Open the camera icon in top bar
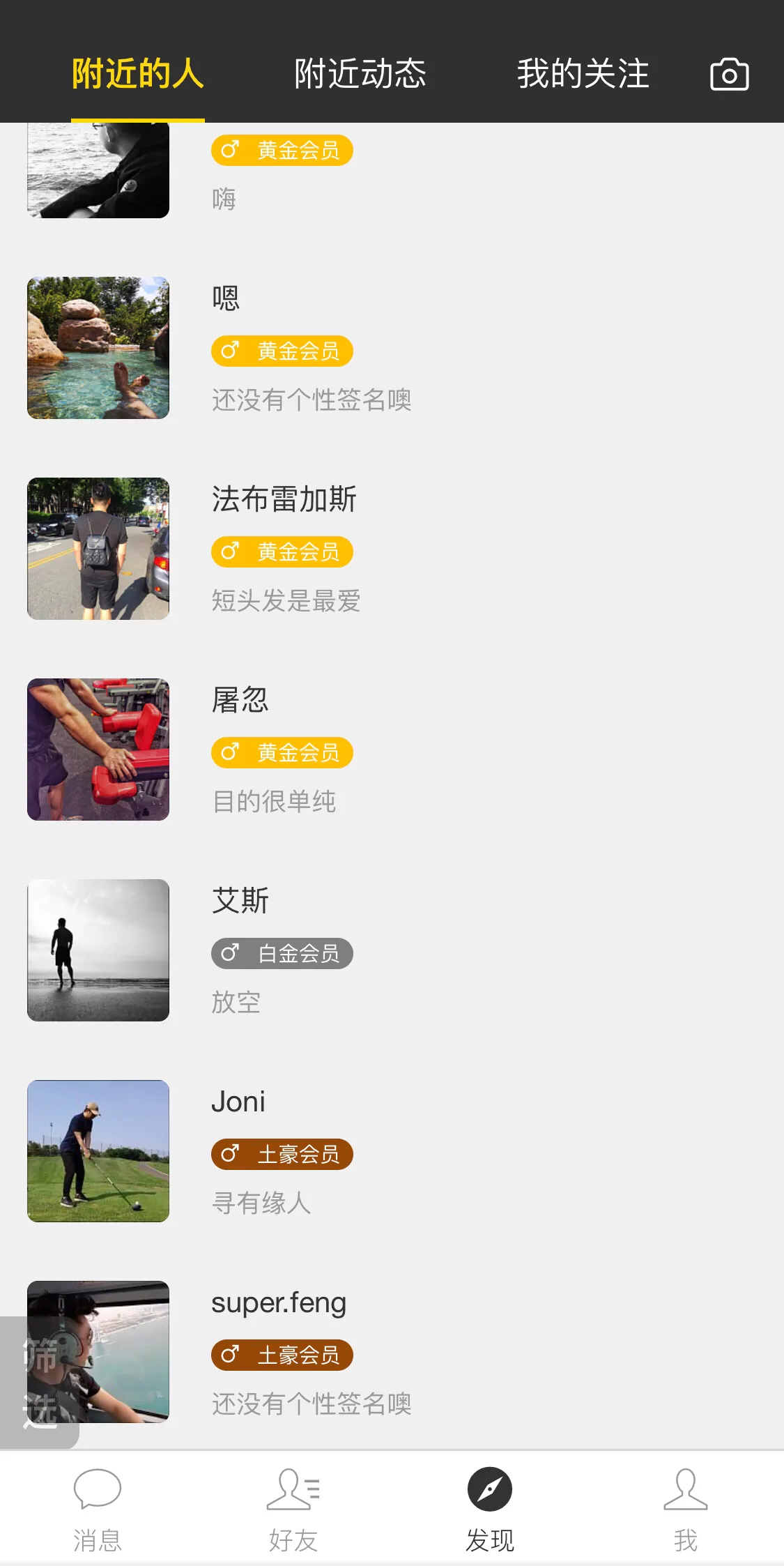The width and height of the screenshot is (784, 1566). point(729,74)
